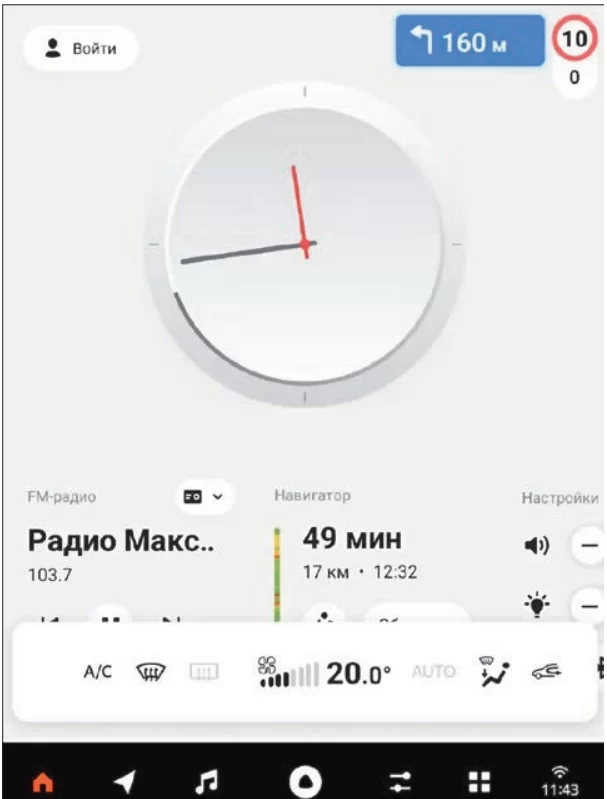Toggle the air recirculation icon

(546, 672)
